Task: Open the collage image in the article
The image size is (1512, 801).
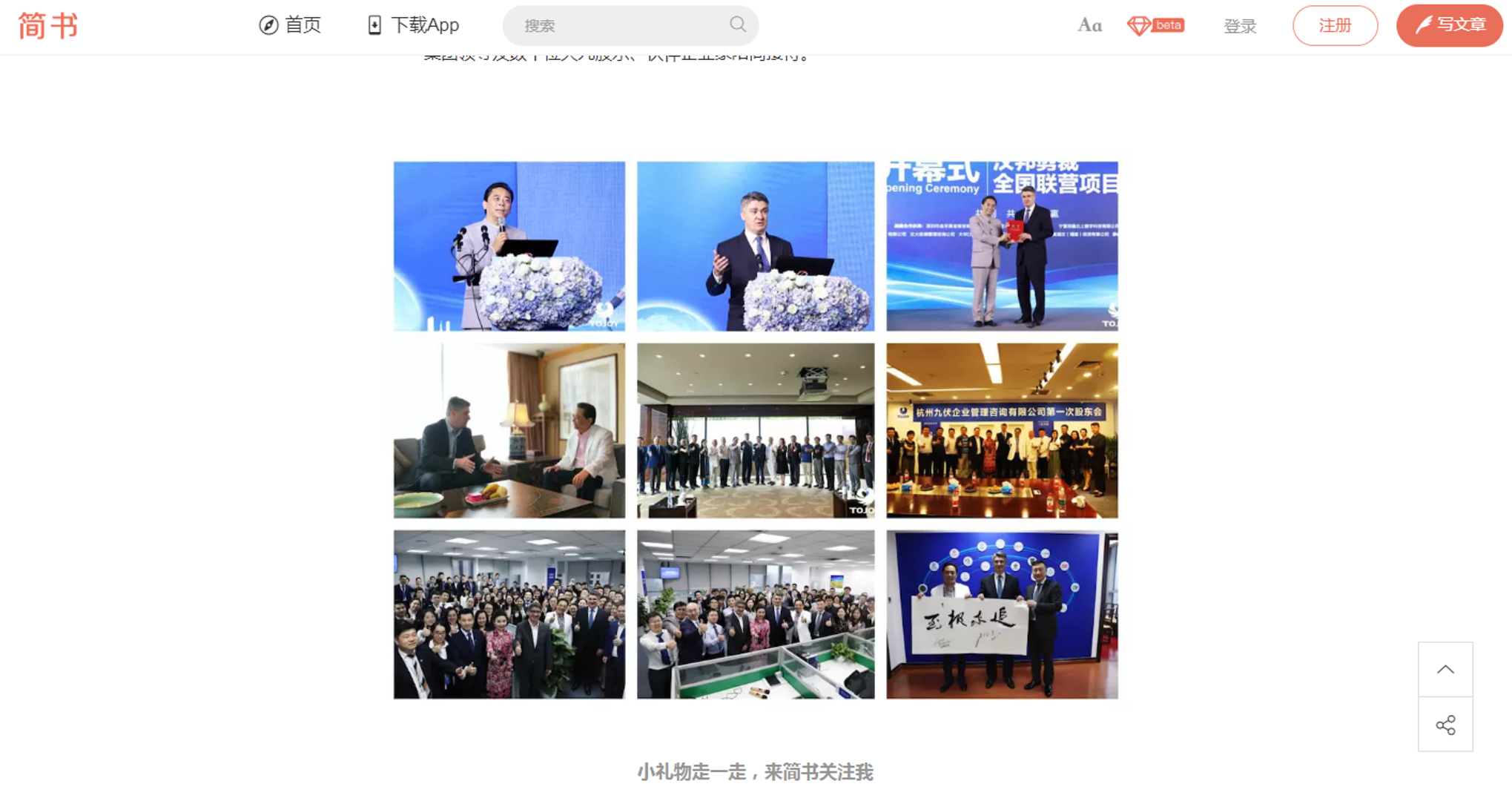Action: [x=756, y=430]
